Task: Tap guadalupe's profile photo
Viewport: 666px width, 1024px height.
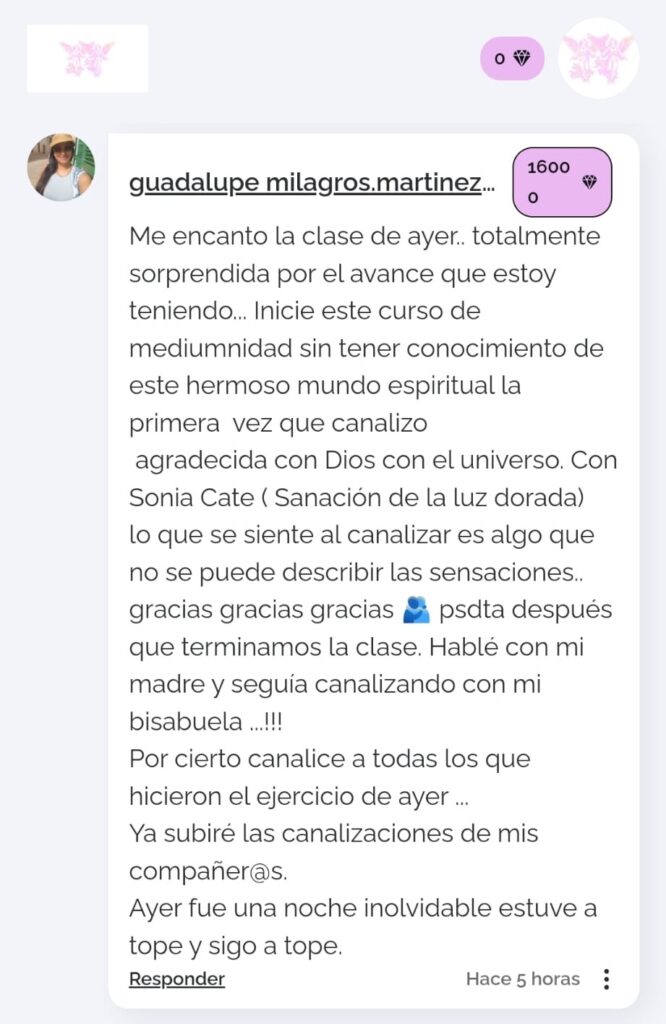Action: point(61,168)
